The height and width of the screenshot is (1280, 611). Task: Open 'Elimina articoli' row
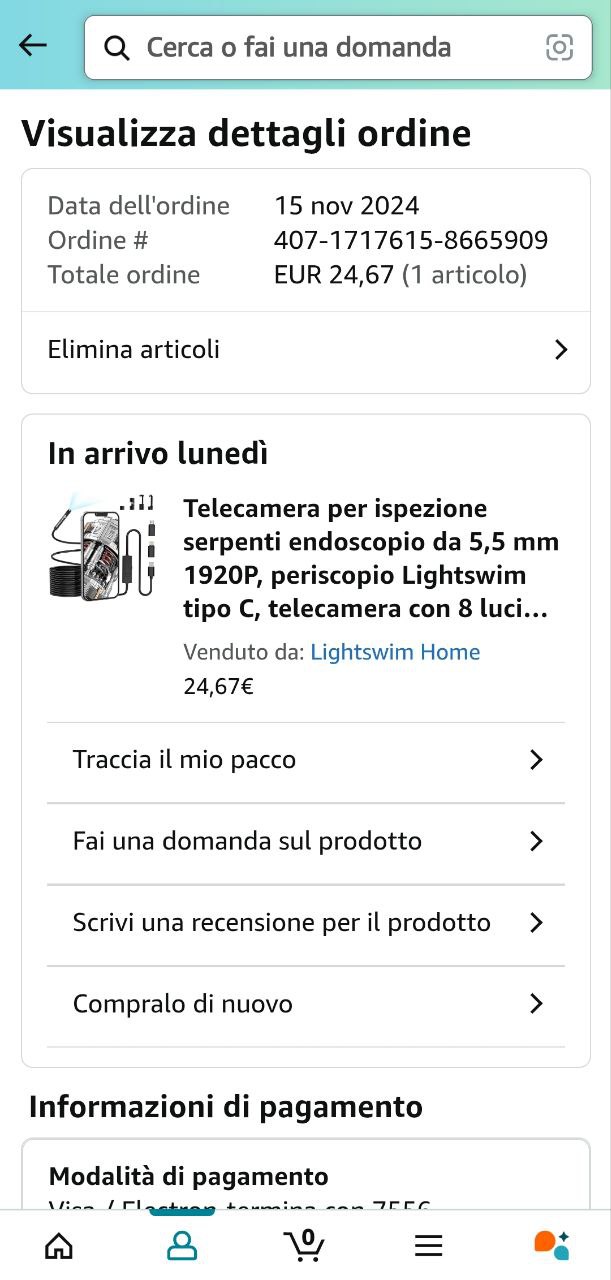(x=306, y=350)
